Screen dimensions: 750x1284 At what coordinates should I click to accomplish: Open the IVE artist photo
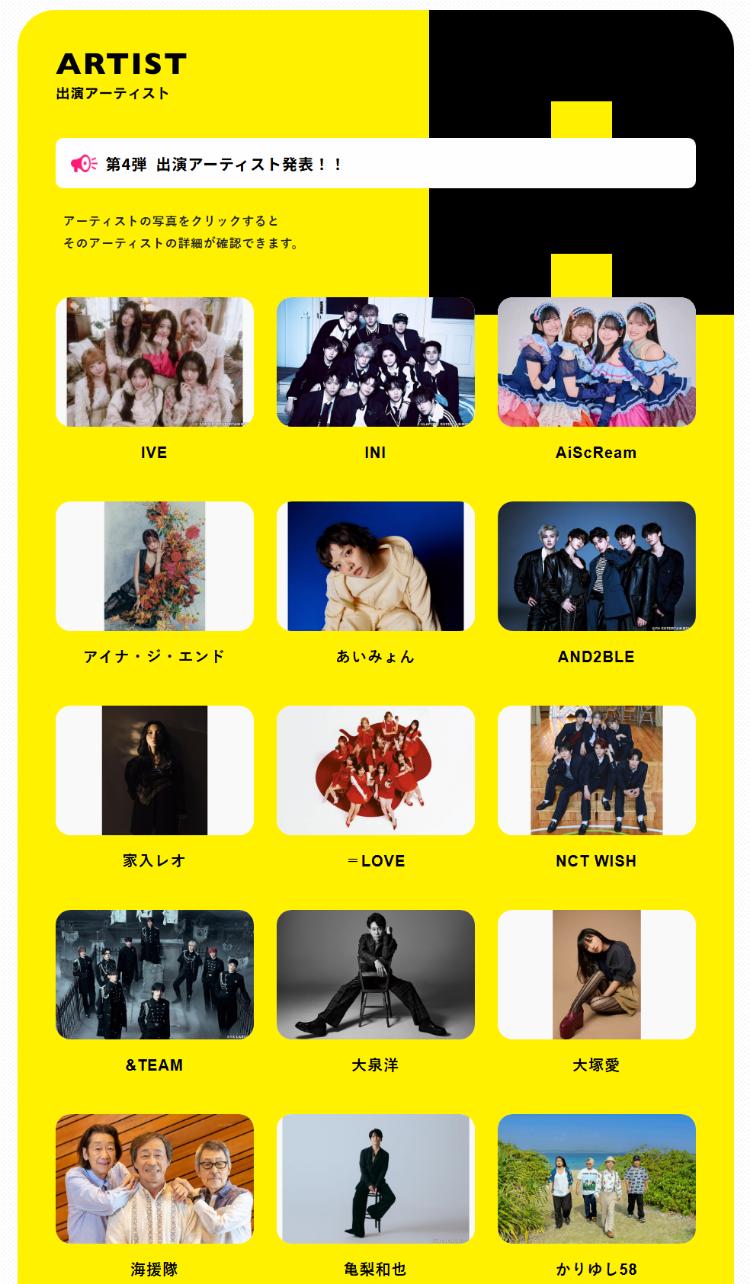(x=155, y=362)
